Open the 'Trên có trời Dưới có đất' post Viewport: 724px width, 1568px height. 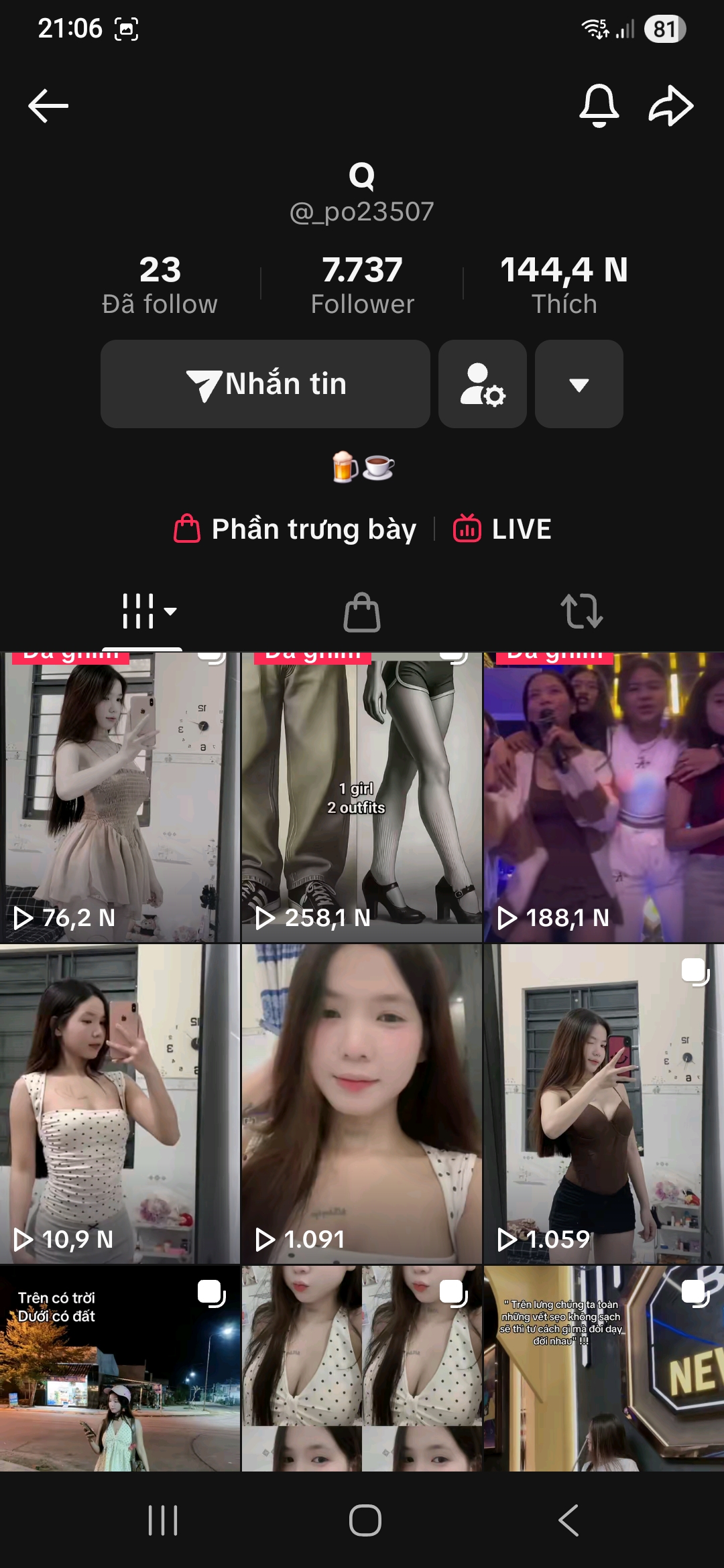click(119, 1368)
